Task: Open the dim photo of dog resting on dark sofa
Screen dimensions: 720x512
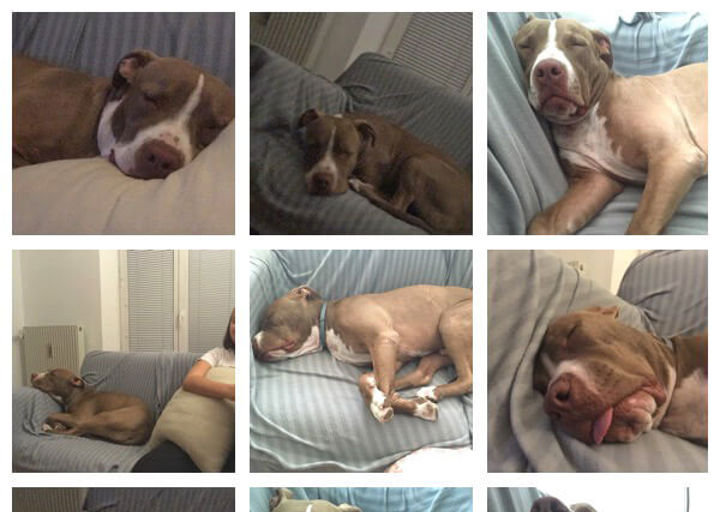Action: pos(360,123)
